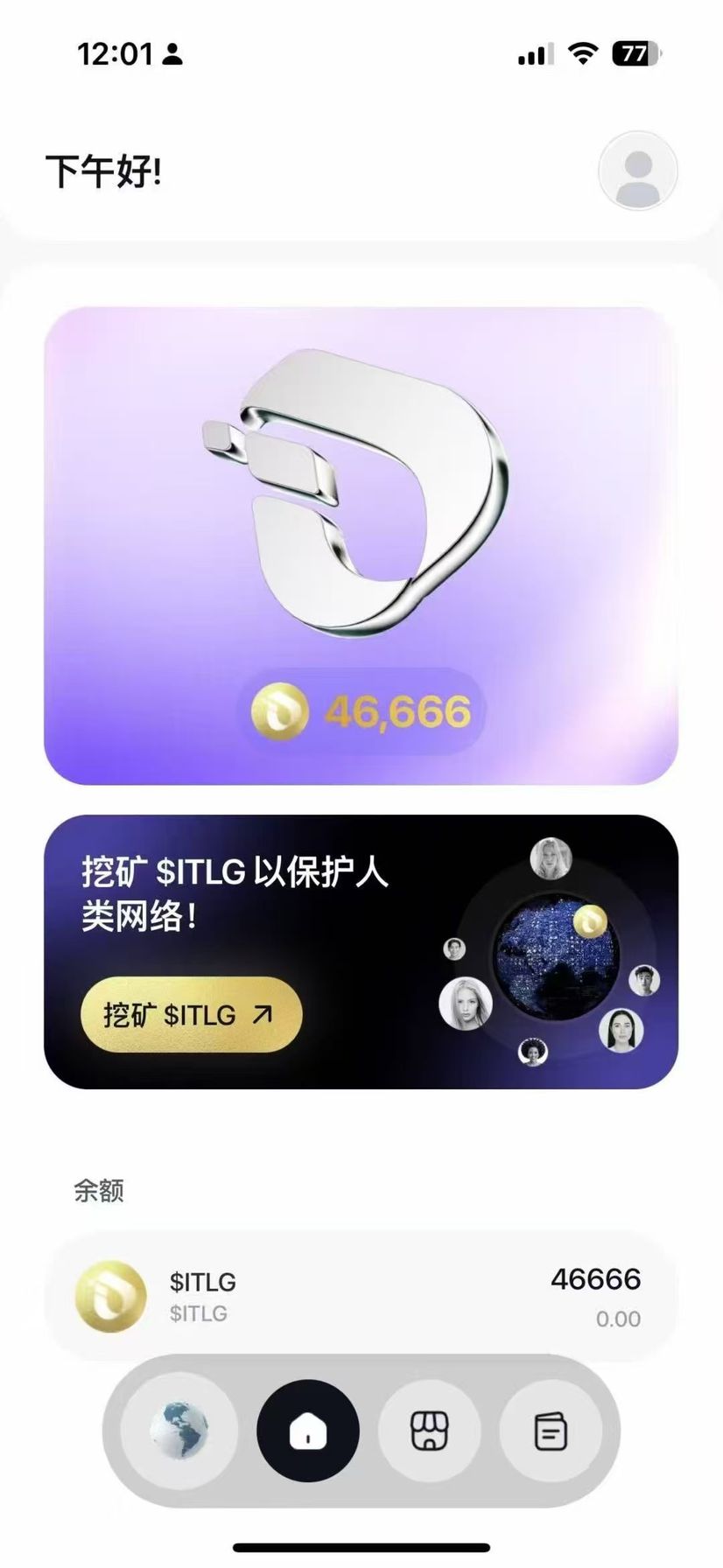Open the 挖矿 $ITLG 以保护人类网络 banner

pyautogui.click(x=361, y=945)
